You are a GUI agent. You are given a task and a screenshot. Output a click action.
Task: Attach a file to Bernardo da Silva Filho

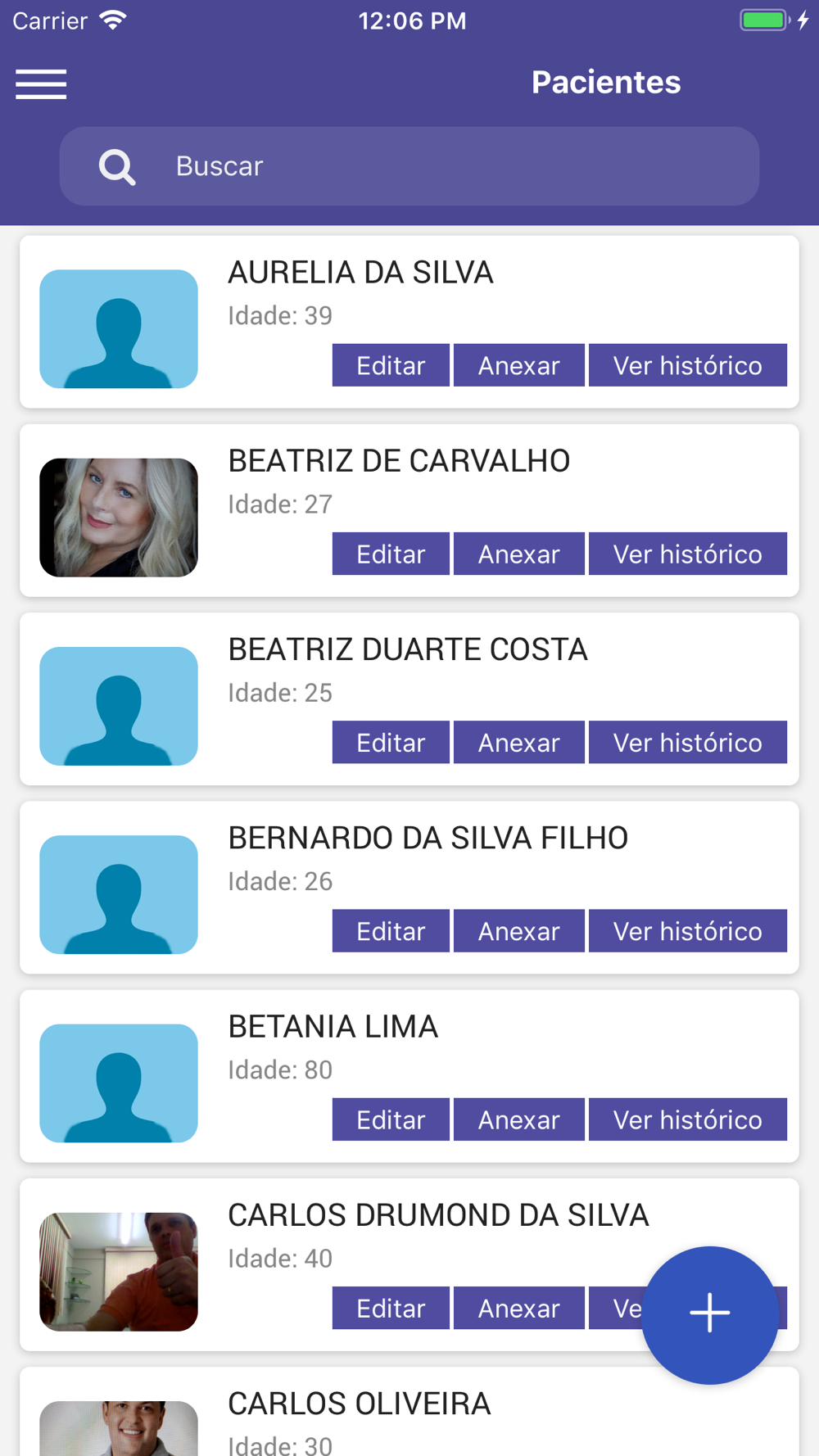tap(519, 931)
